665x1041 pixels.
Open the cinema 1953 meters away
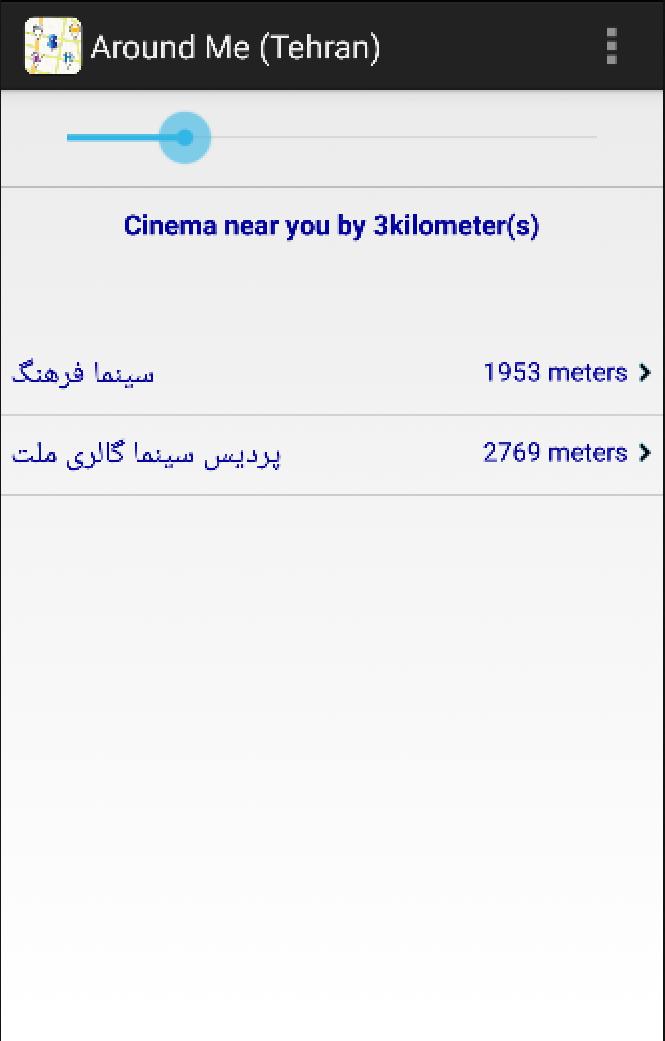pyautogui.click(x=331, y=373)
